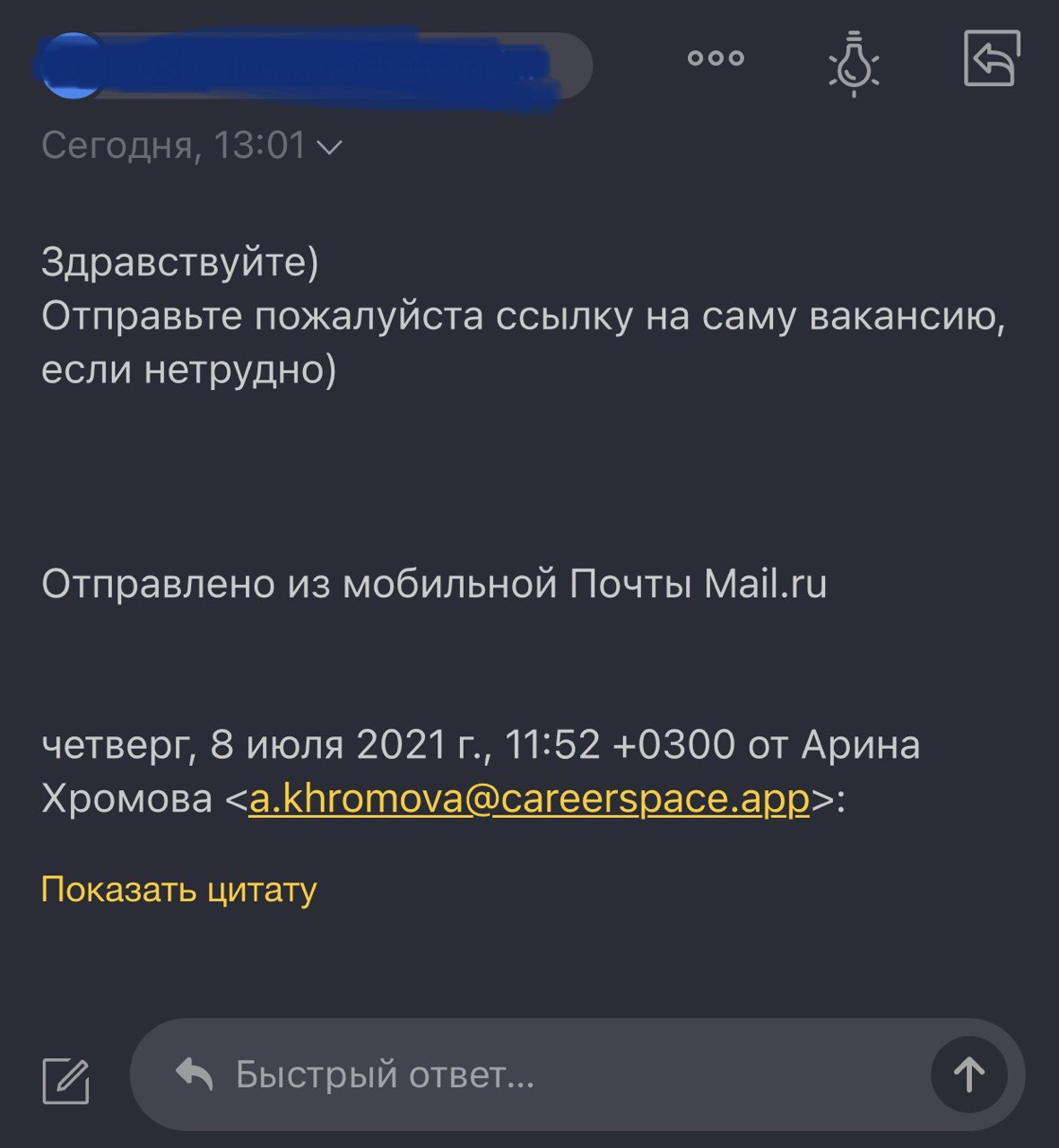1059x1148 pixels.
Task: Open the full compose editor icon
Action: pos(66,1081)
